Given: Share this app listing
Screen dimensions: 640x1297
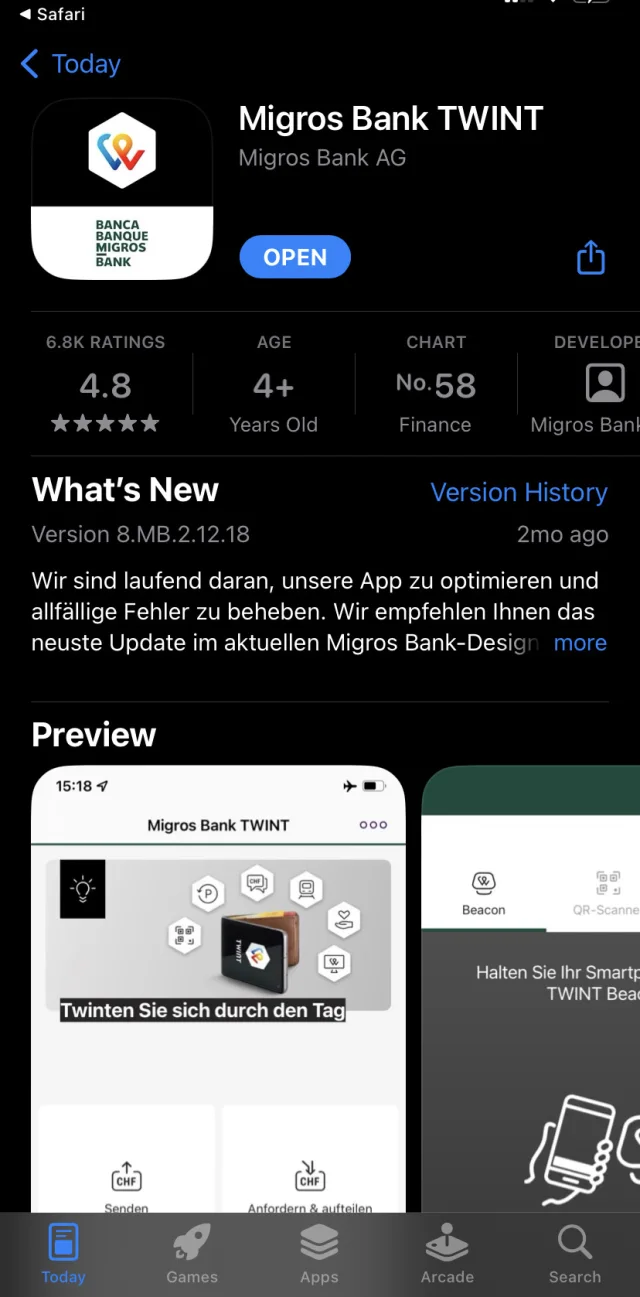Looking at the screenshot, I should point(591,257).
